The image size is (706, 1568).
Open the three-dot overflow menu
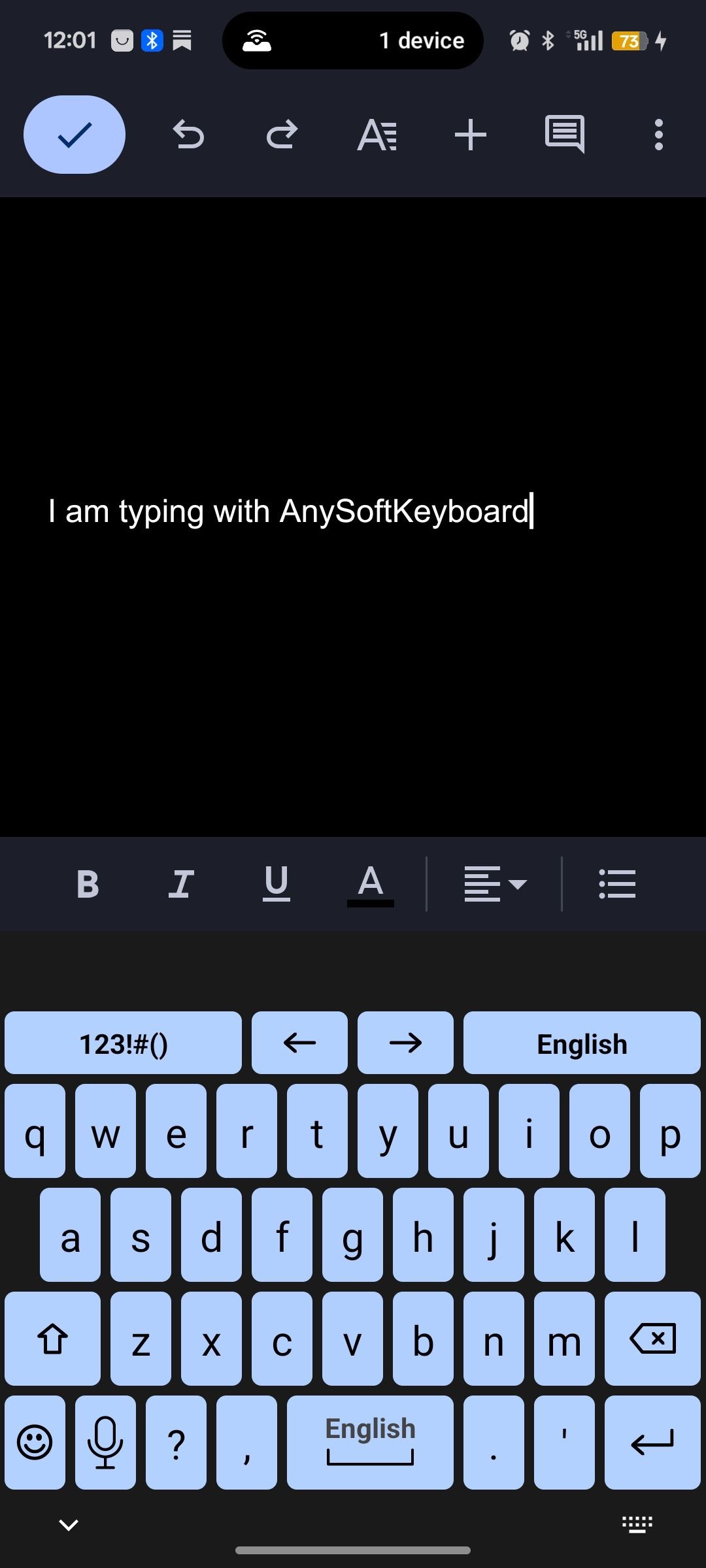click(659, 135)
